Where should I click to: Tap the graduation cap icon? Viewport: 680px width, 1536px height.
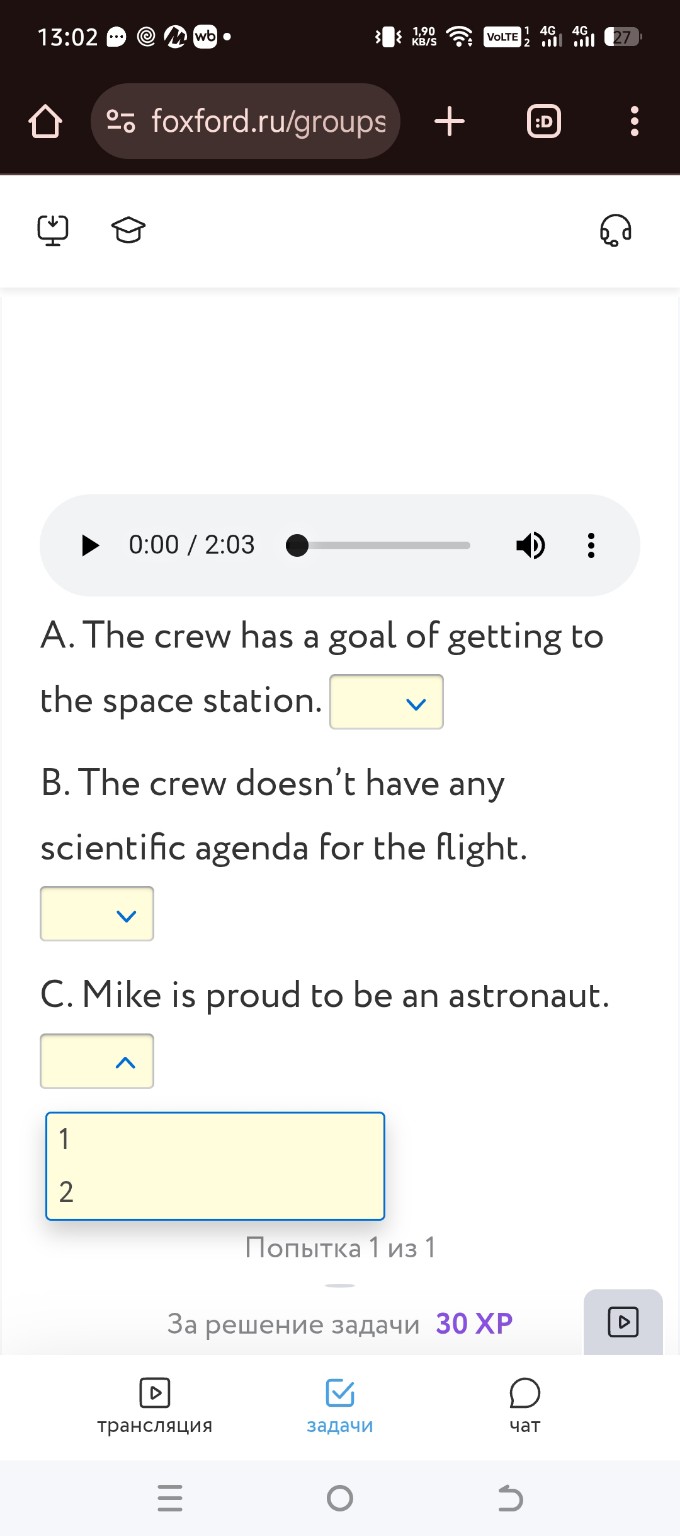[x=128, y=231]
